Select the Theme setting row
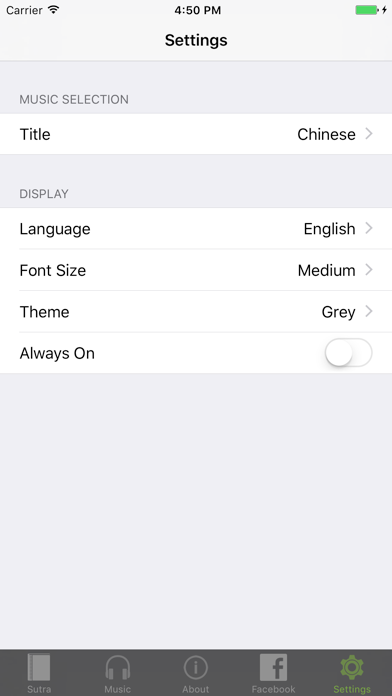This screenshot has width=392, height=696. pyautogui.click(x=196, y=312)
